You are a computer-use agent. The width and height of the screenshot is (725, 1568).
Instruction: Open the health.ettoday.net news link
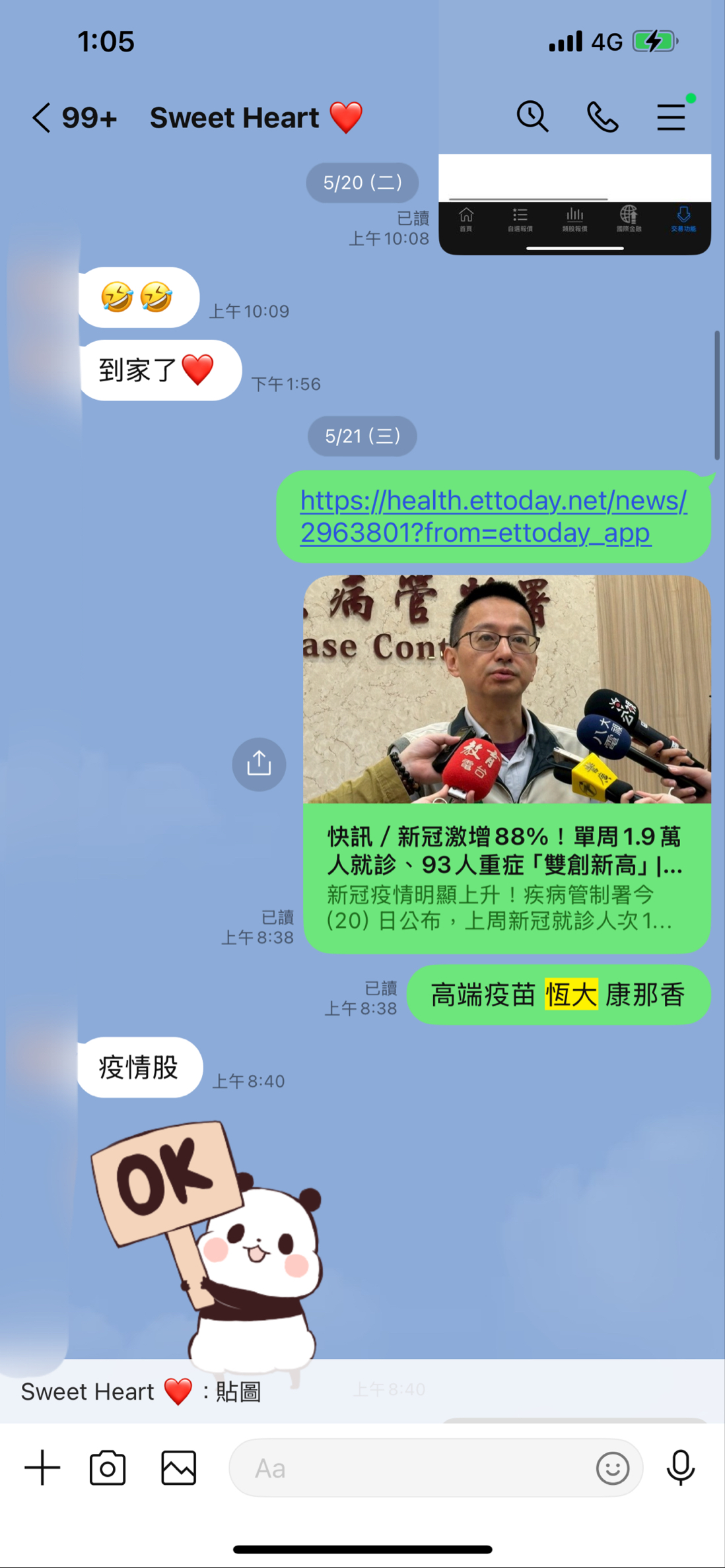pos(493,517)
